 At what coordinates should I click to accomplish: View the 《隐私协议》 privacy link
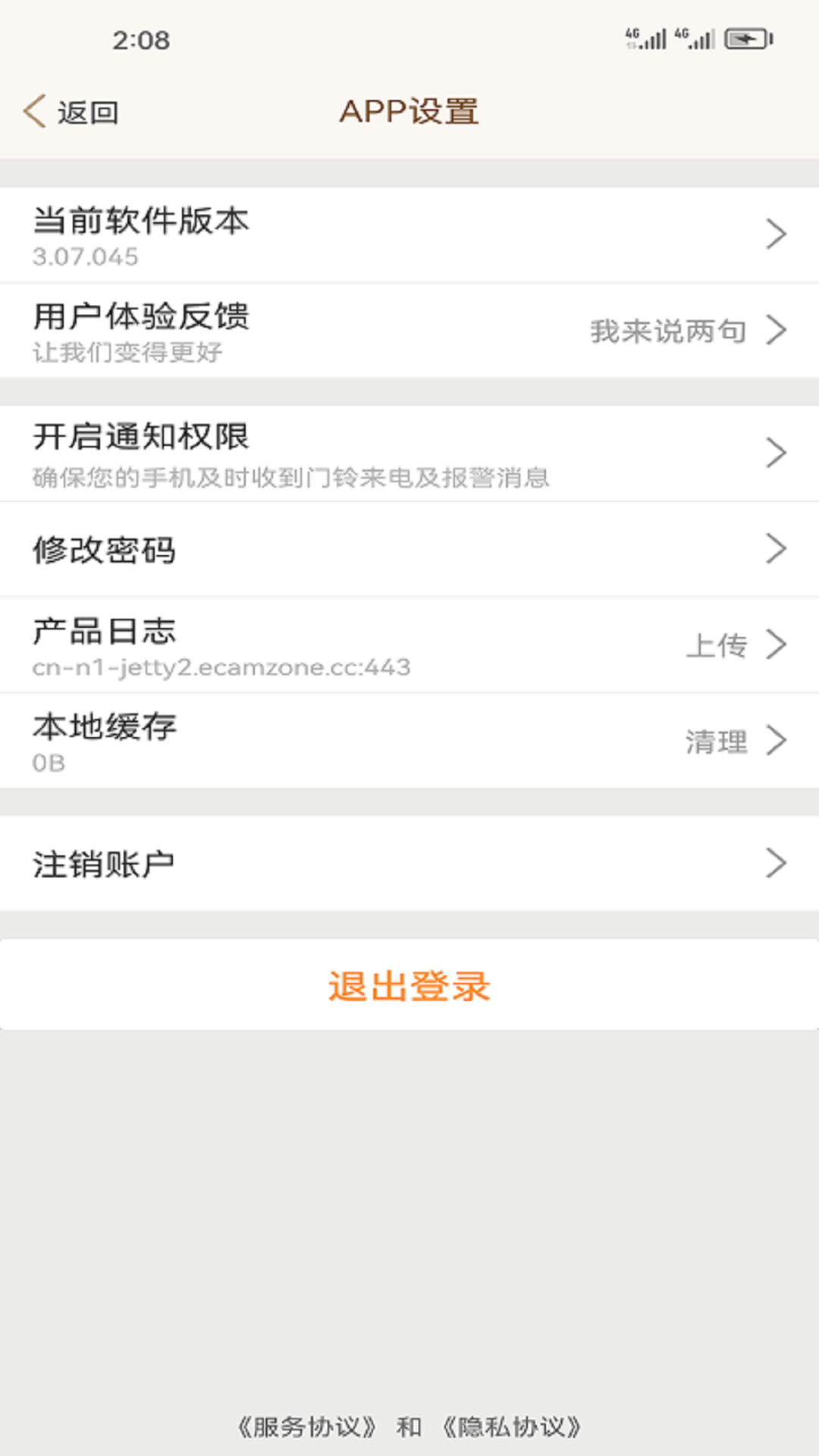coord(513,1426)
